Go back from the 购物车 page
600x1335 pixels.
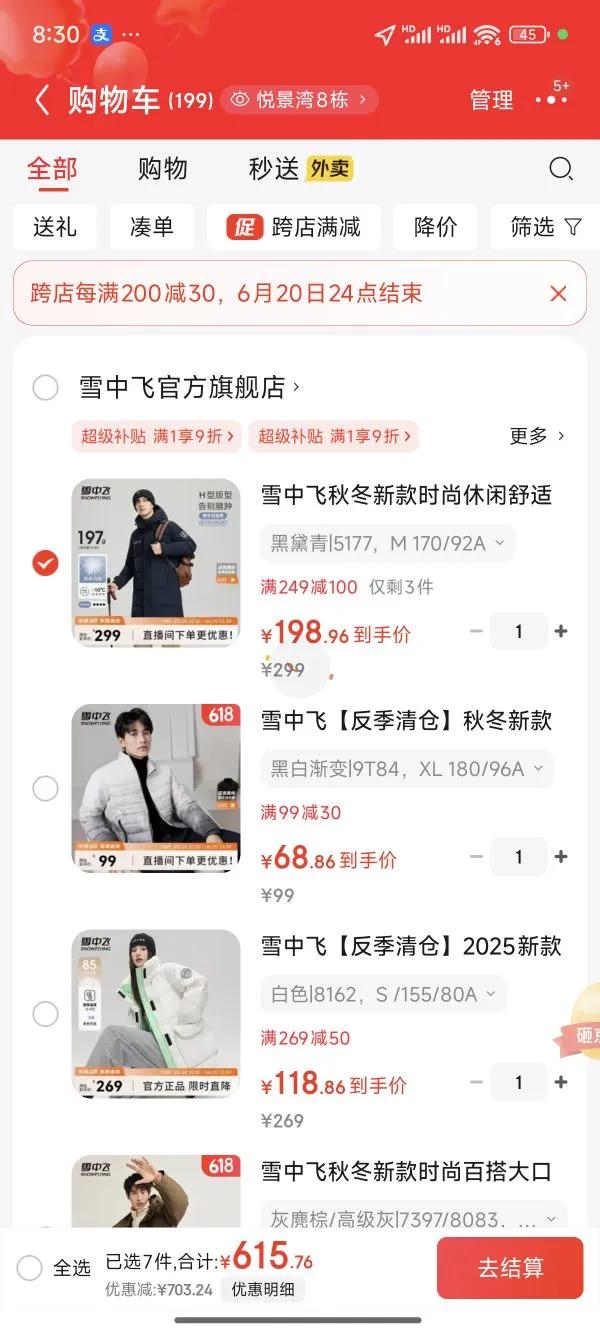[x=42, y=100]
